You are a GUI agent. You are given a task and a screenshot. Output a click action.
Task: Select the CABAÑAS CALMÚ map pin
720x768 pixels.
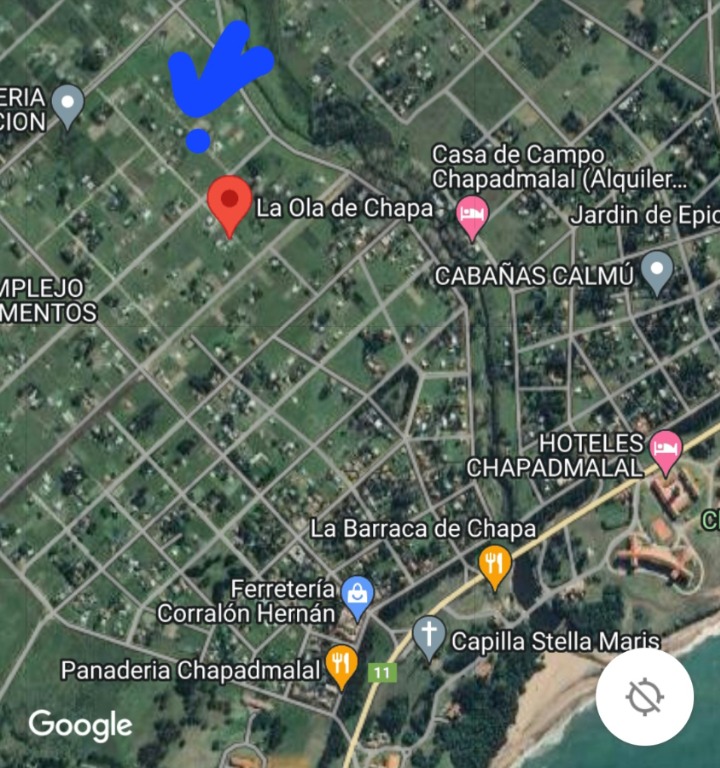(656, 270)
